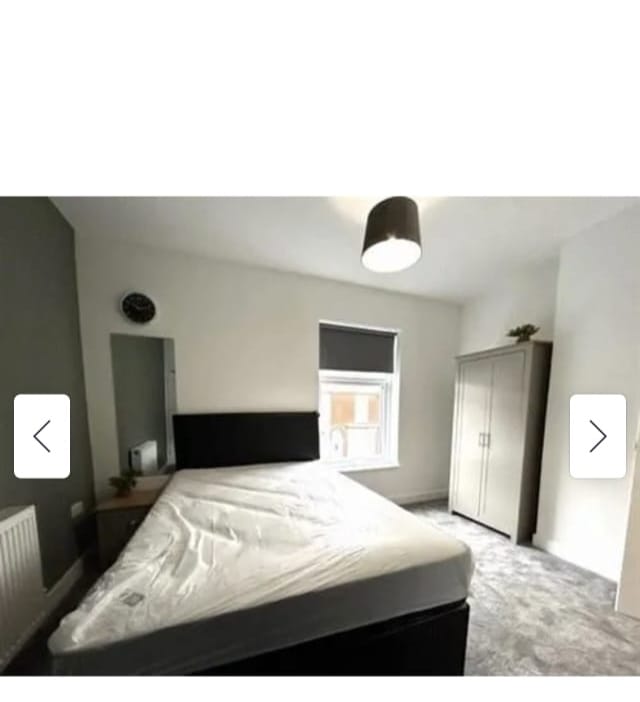Go to the previous bedroom photo
640x702 pixels.
coord(42,436)
